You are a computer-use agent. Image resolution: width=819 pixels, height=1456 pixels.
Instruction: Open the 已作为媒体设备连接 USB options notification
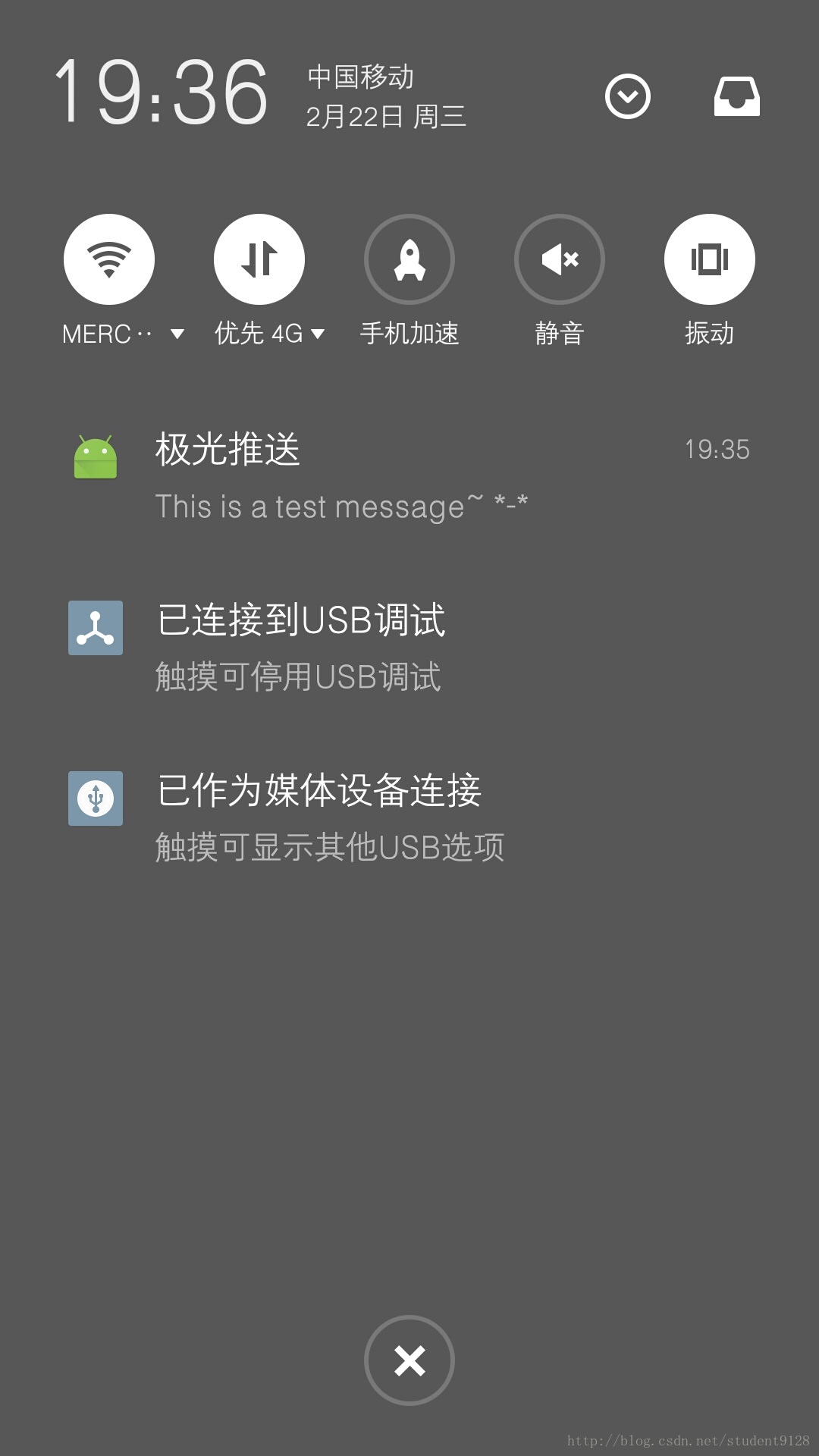409,817
